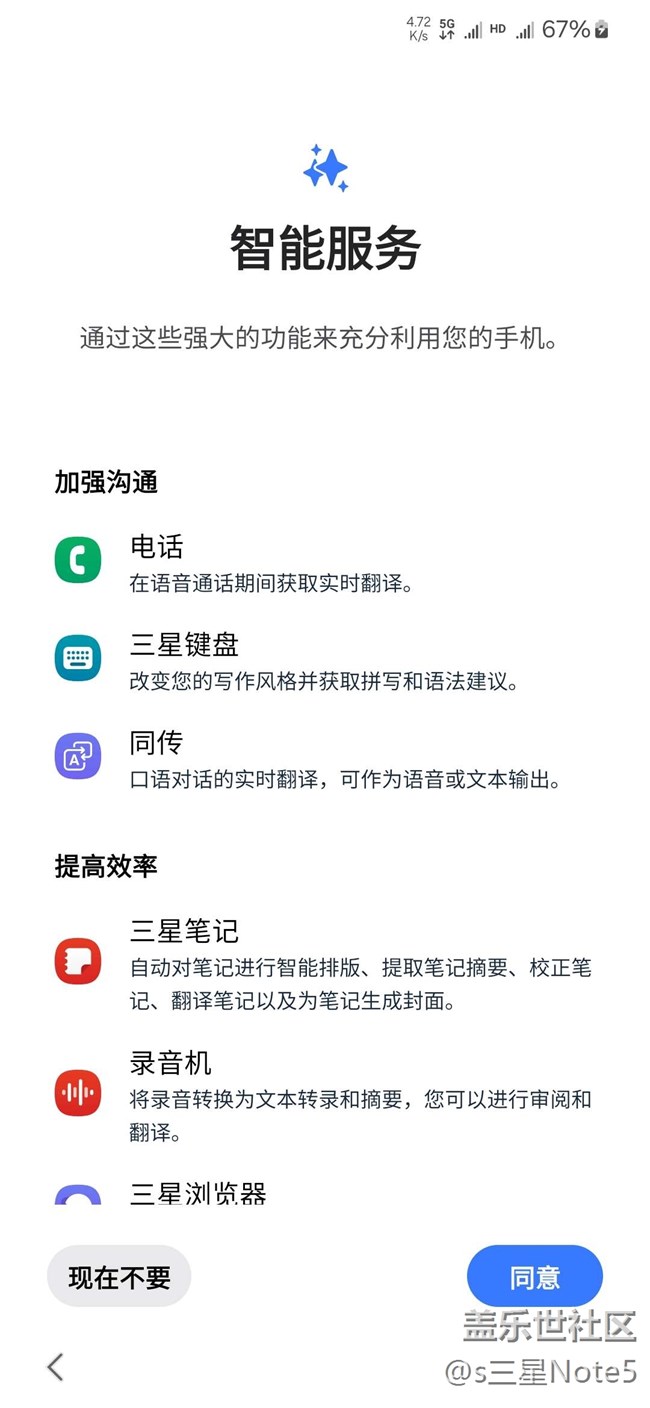The image size is (650, 1408).
Task: Go back with the navigation bar arrow
Action: click(56, 1367)
